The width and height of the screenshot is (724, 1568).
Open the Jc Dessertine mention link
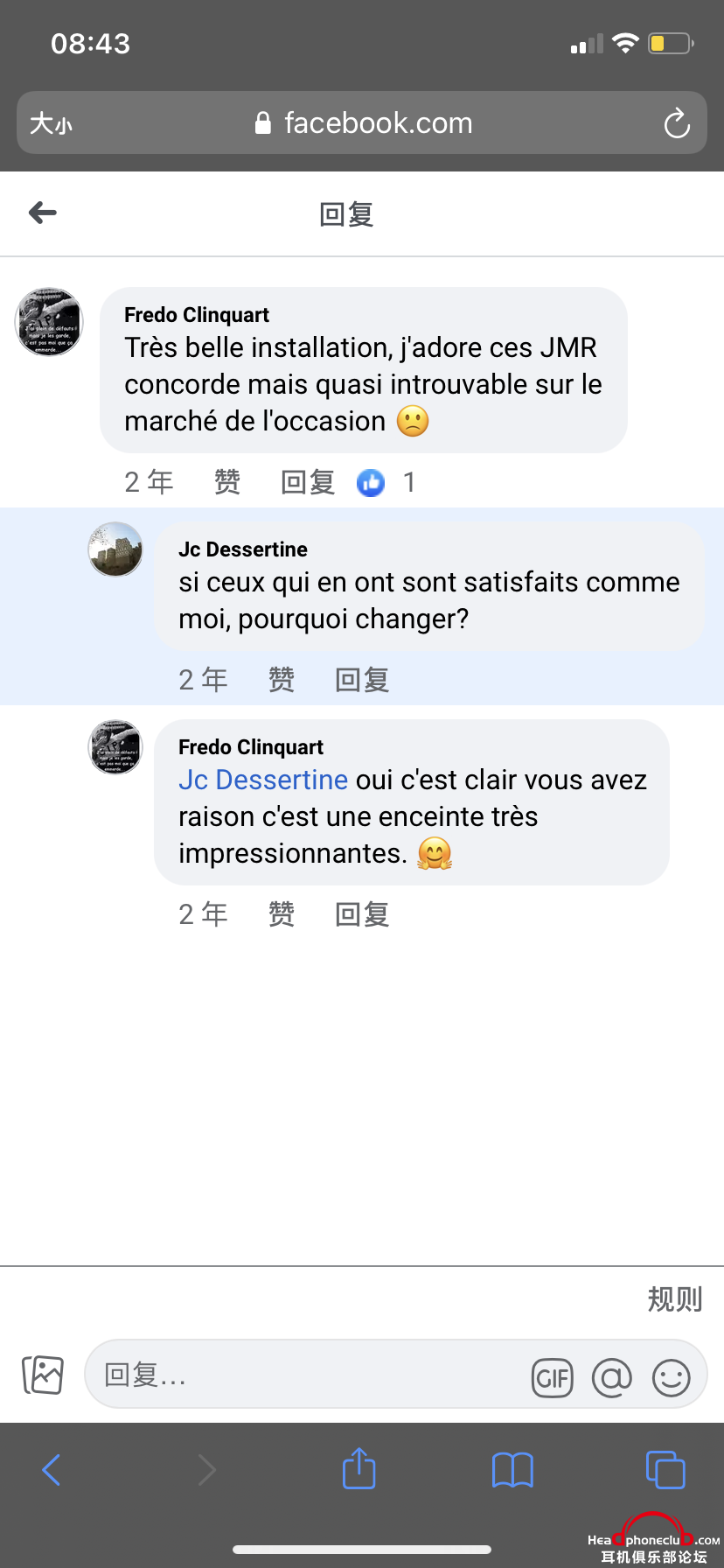[263, 780]
